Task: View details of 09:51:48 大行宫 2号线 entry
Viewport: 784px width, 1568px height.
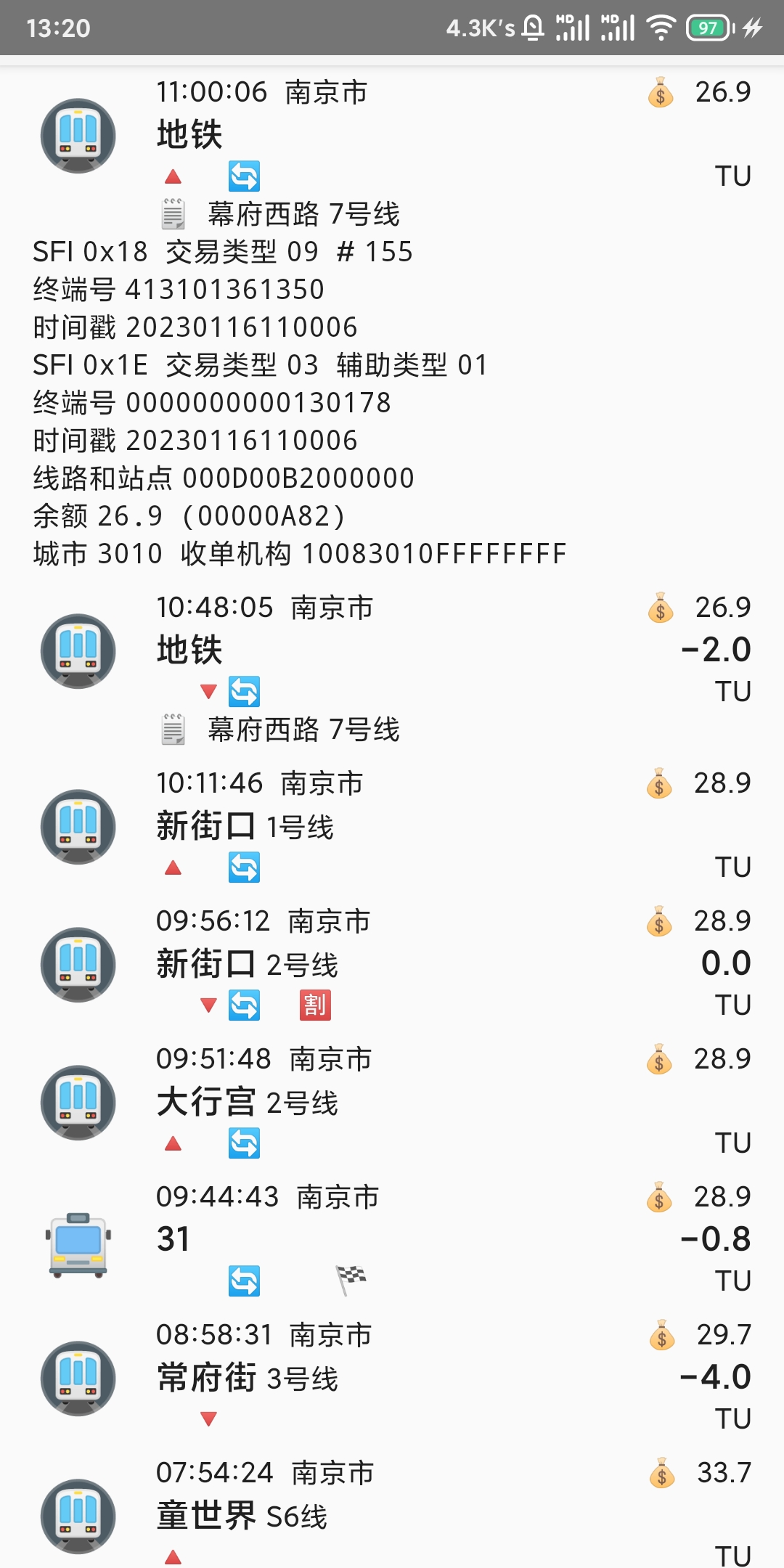Action: [x=392, y=1103]
